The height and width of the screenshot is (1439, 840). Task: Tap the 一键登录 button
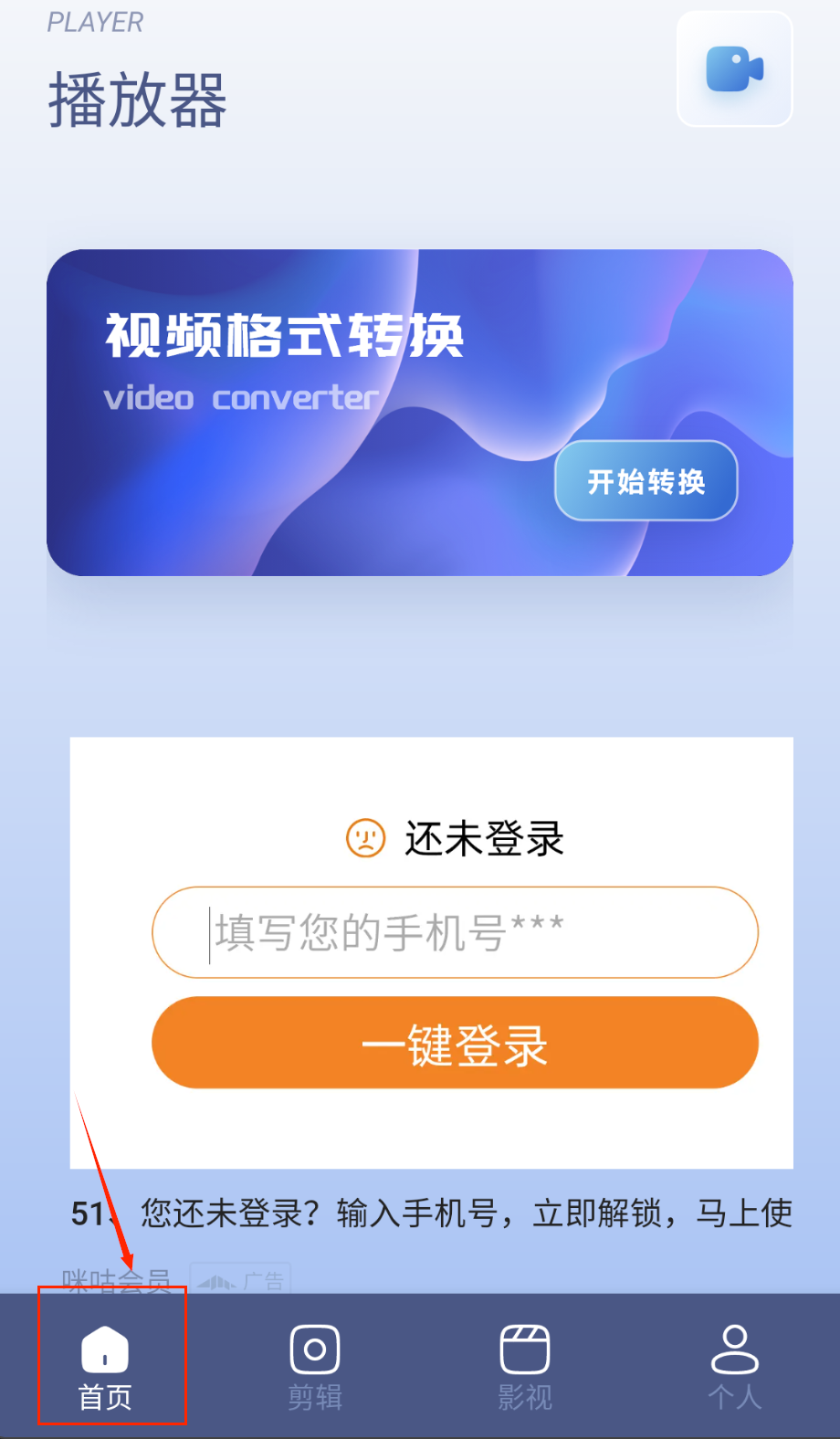(x=455, y=1043)
